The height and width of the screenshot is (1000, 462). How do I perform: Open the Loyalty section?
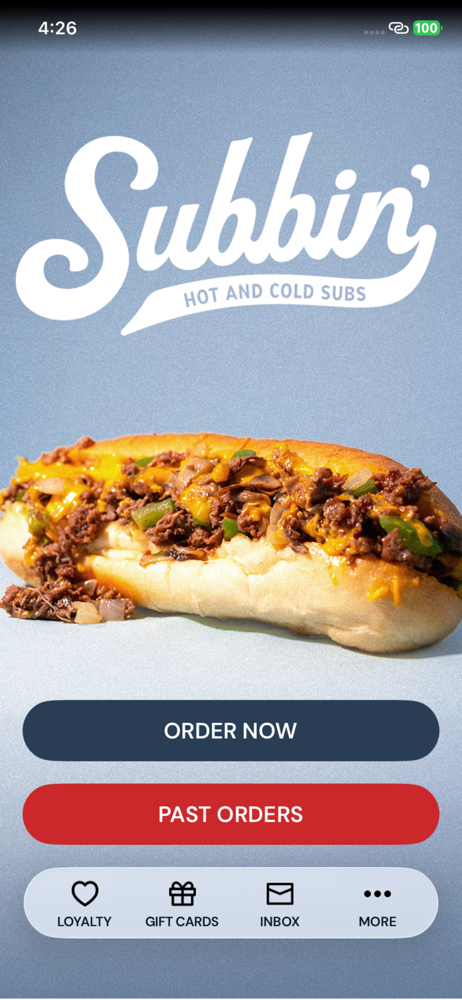tap(84, 904)
